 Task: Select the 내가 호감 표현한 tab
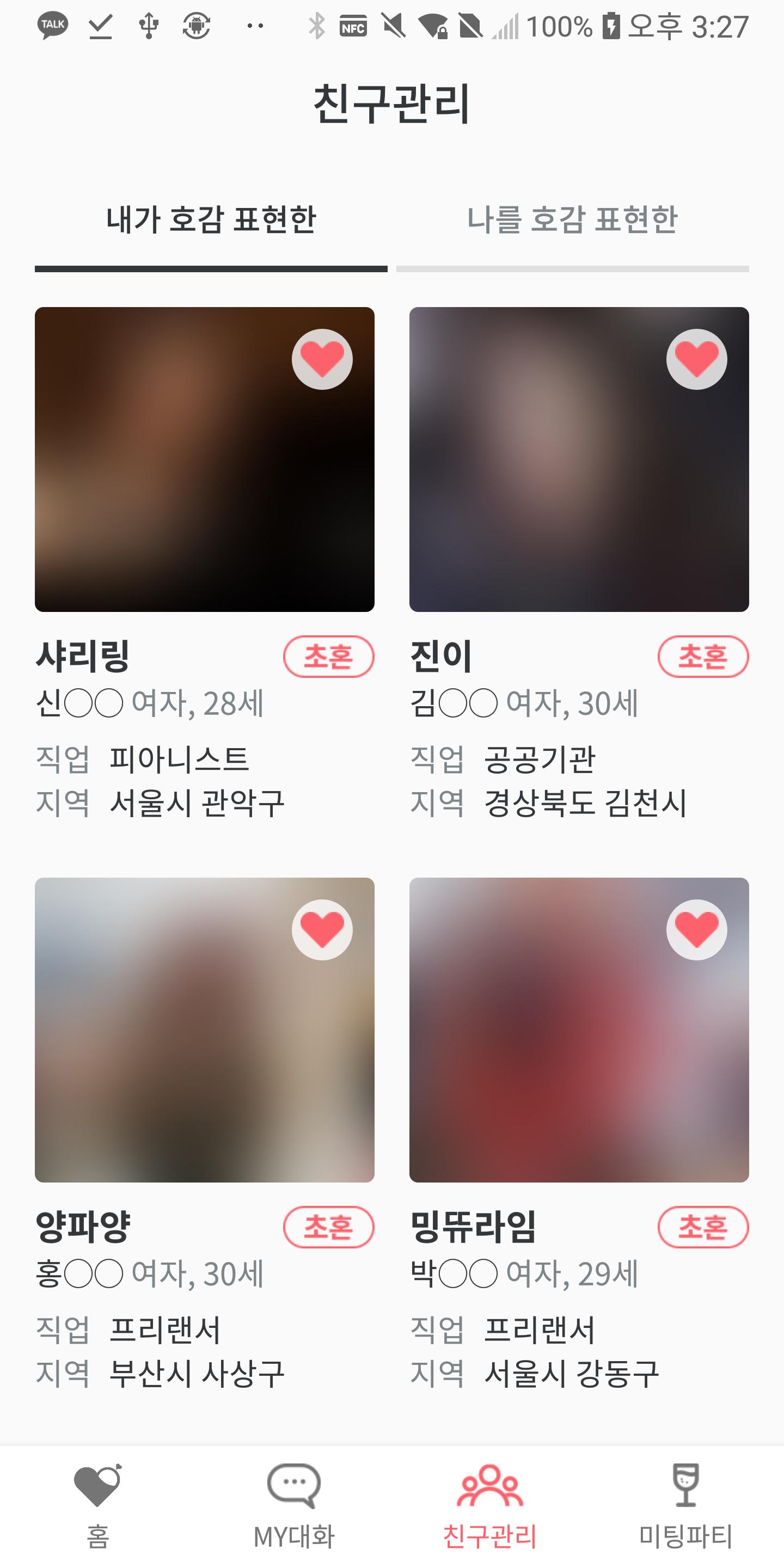(x=211, y=220)
